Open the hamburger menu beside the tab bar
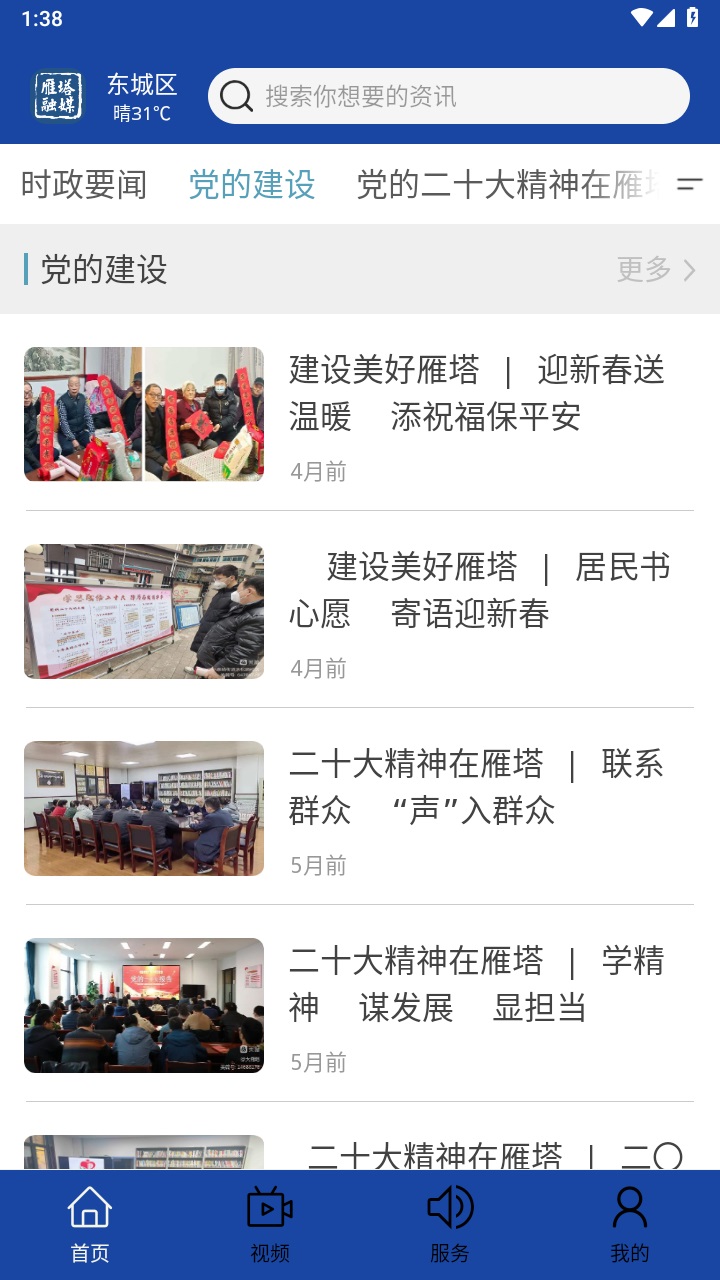The height and width of the screenshot is (1280, 720). point(688,185)
